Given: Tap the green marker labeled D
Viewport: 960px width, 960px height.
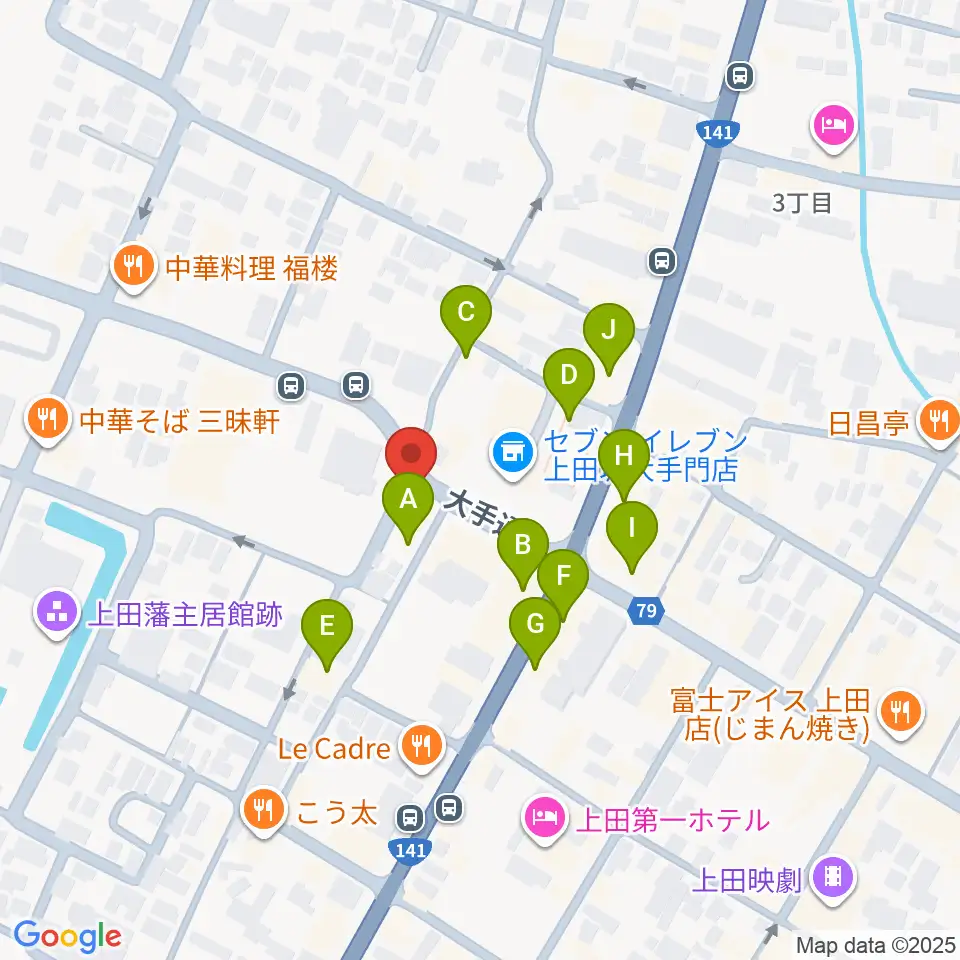Looking at the screenshot, I should (569, 383).
